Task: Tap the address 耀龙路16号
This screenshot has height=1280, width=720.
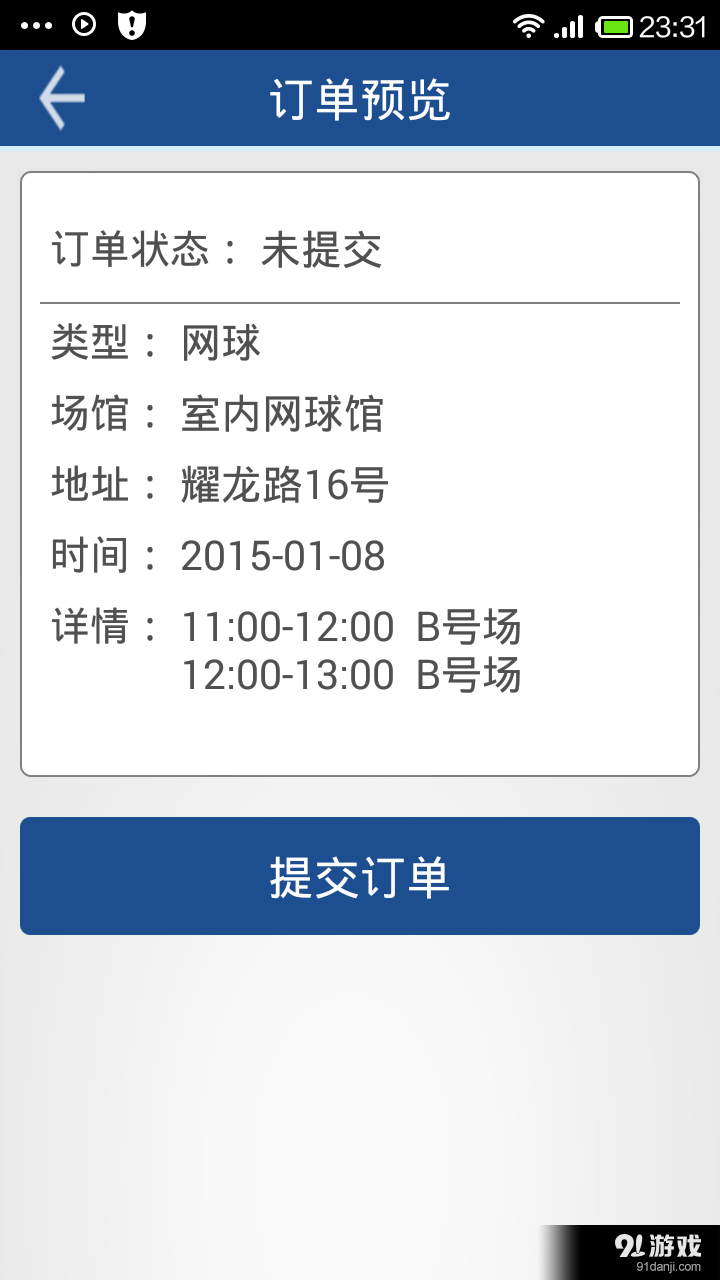Action: point(283,484)
